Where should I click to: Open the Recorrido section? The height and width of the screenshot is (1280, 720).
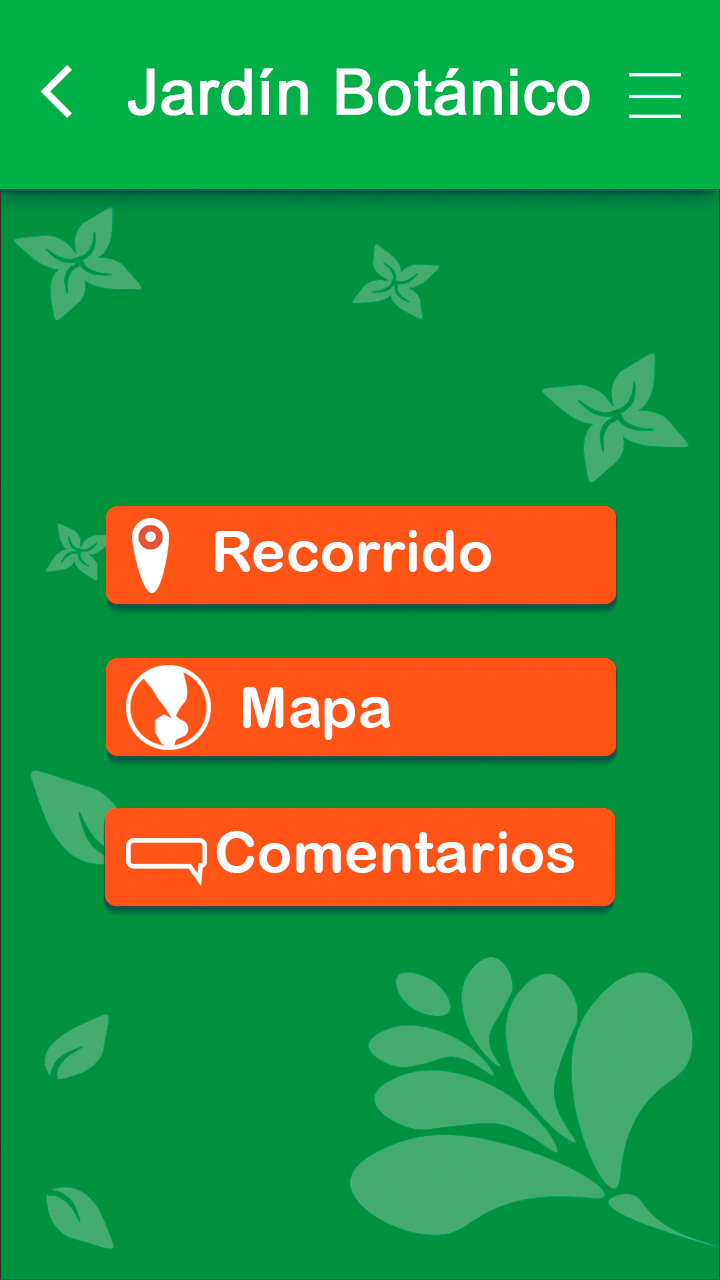pos(361,554)
